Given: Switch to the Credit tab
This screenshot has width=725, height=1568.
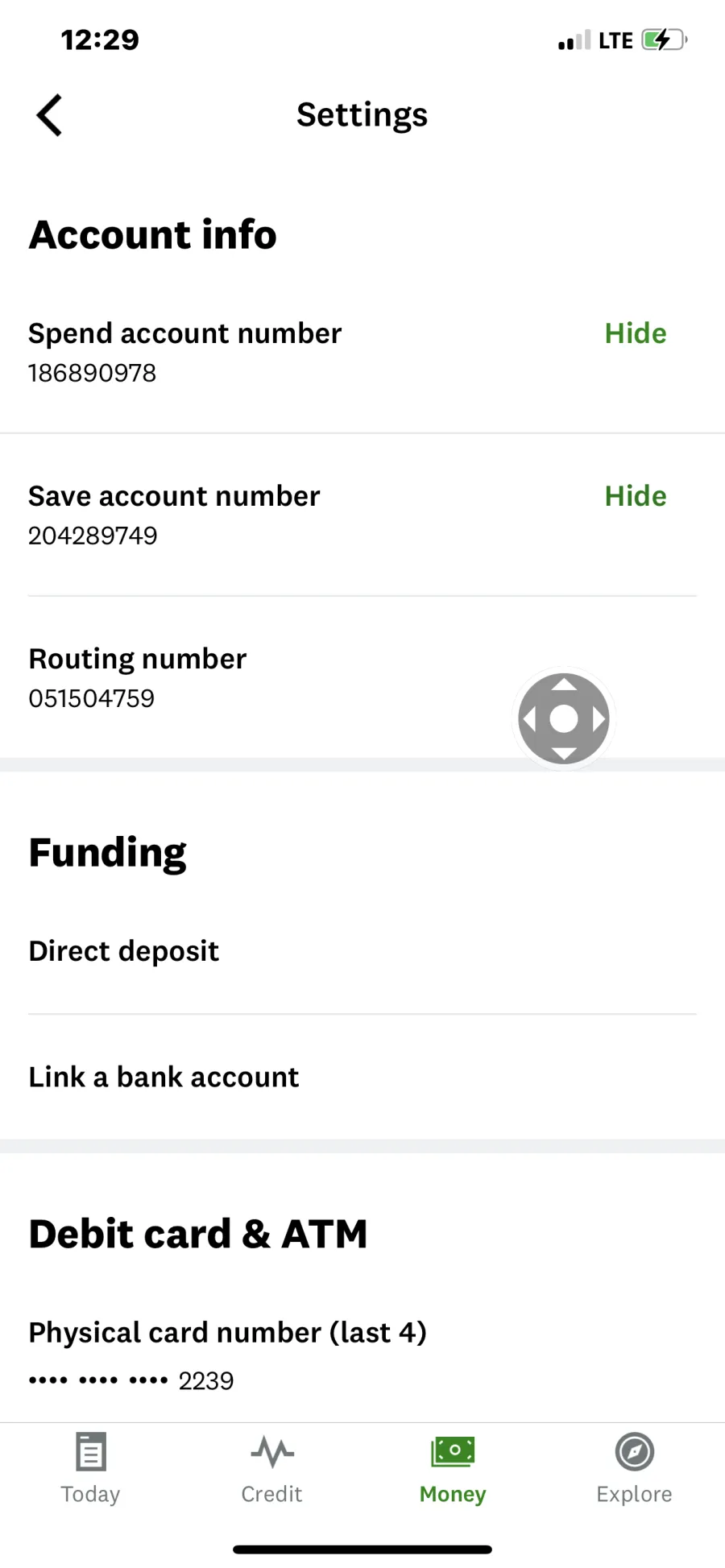Looking at the screenshot, I should 272,1468.
